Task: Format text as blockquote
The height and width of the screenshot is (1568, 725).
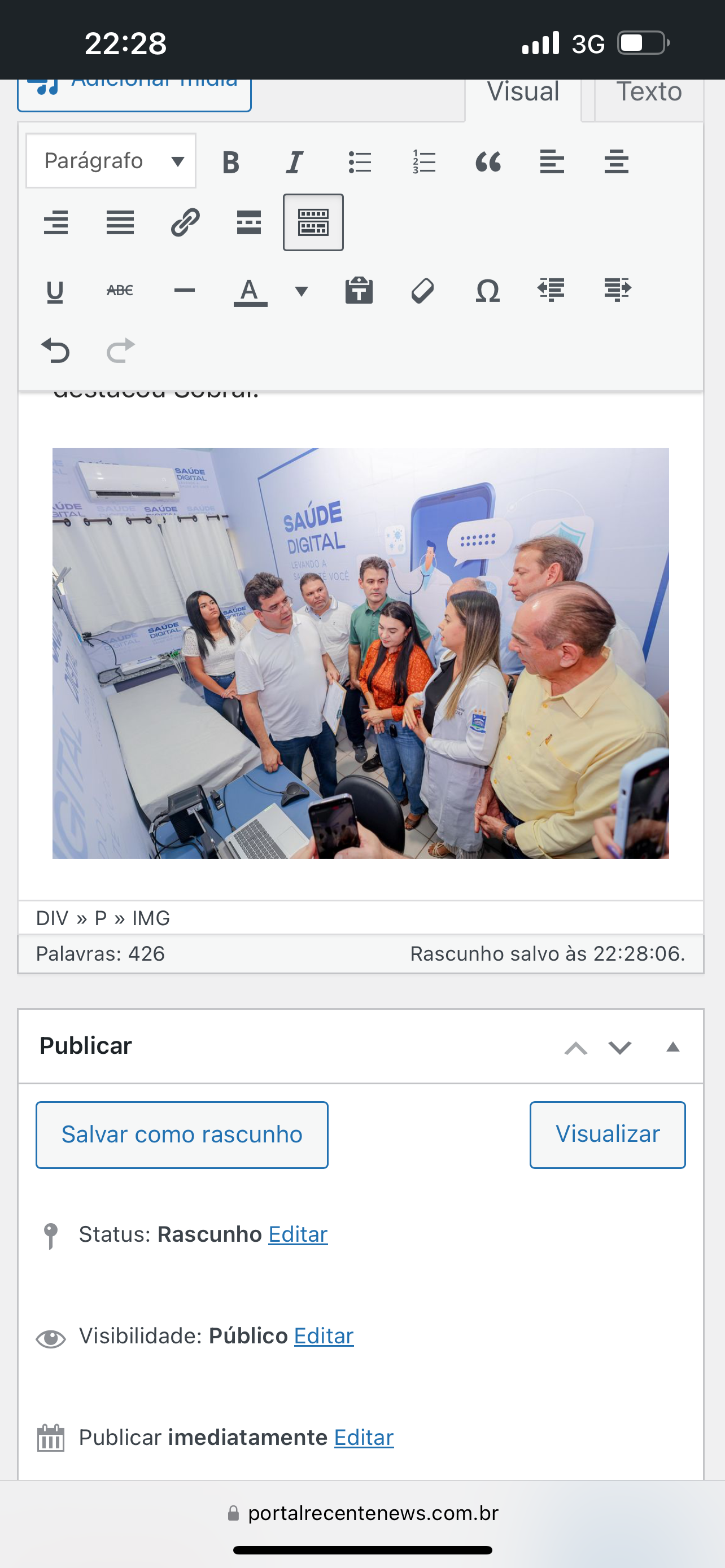Action: click(x=488, y=163)
